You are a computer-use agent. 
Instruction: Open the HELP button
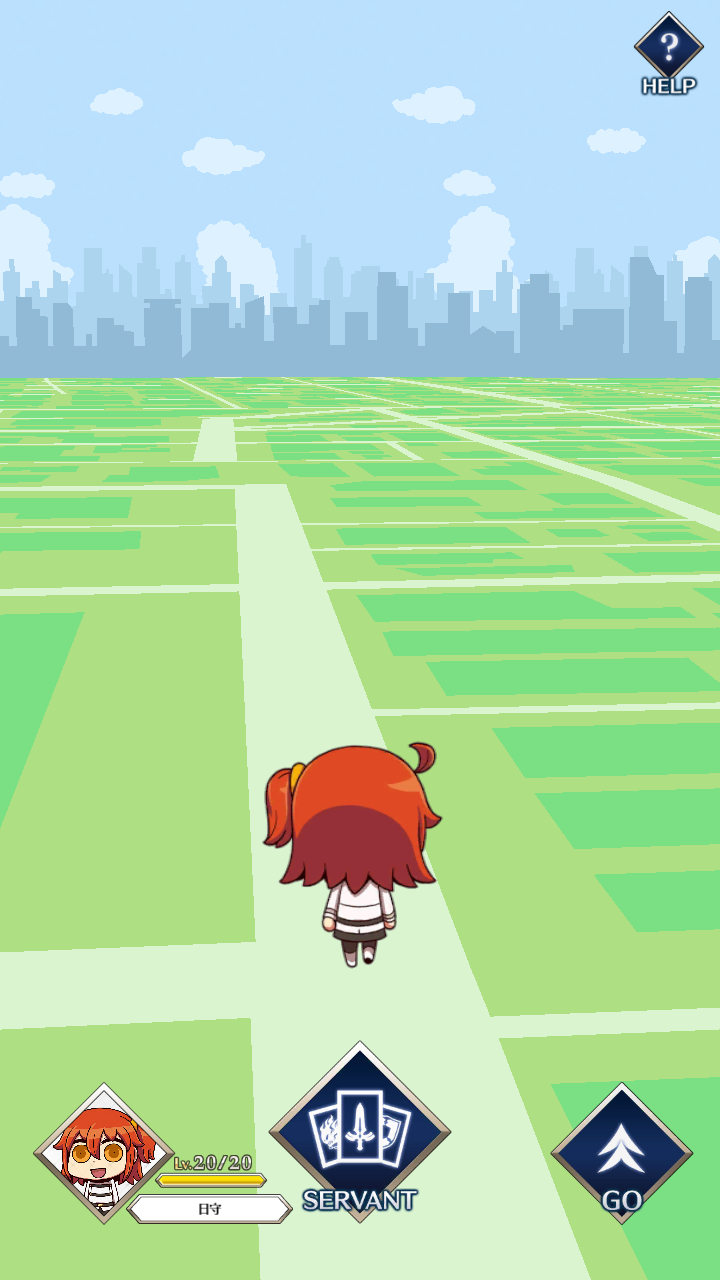coord(669,50)
